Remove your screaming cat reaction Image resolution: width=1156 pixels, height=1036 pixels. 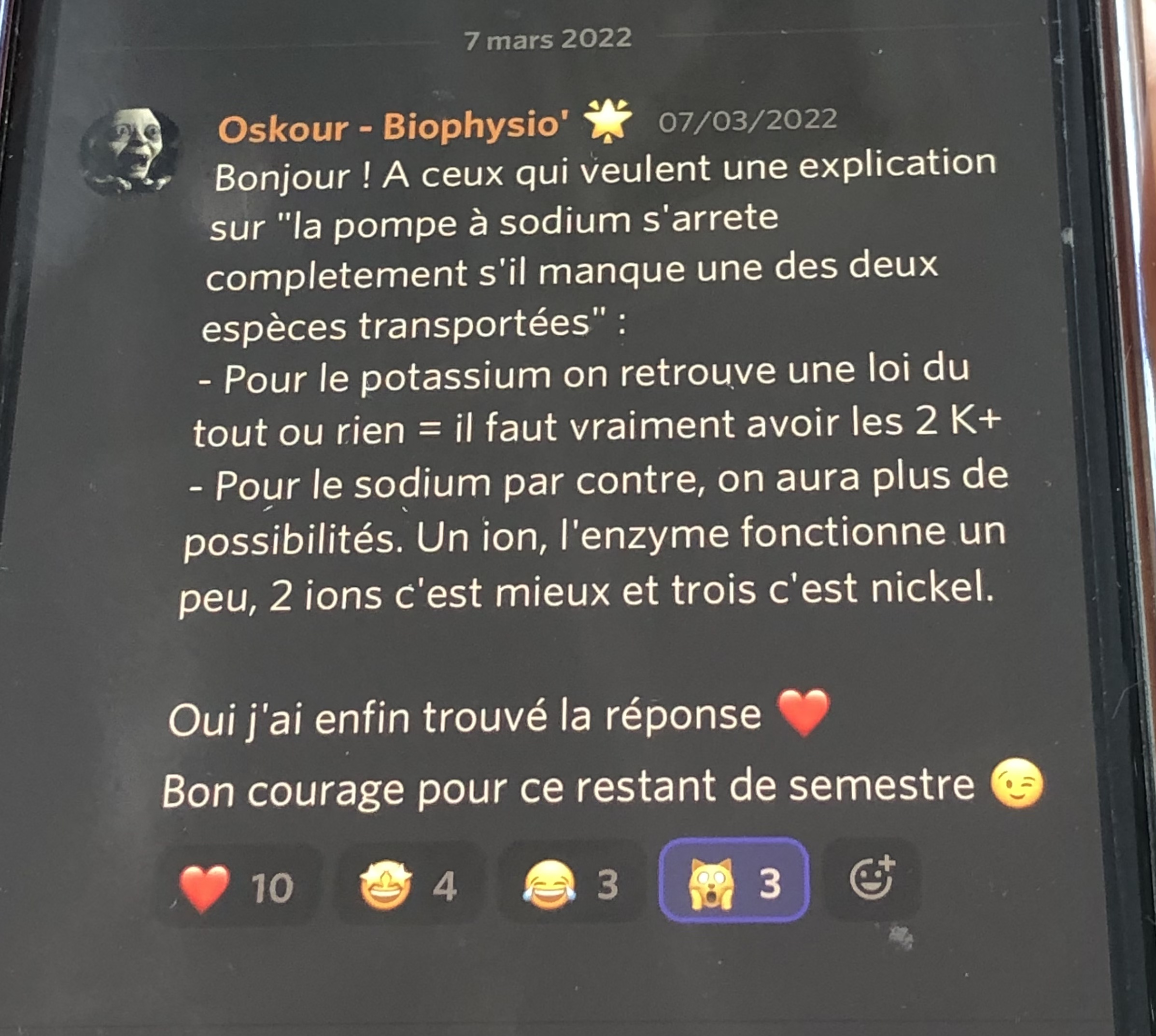733,883
